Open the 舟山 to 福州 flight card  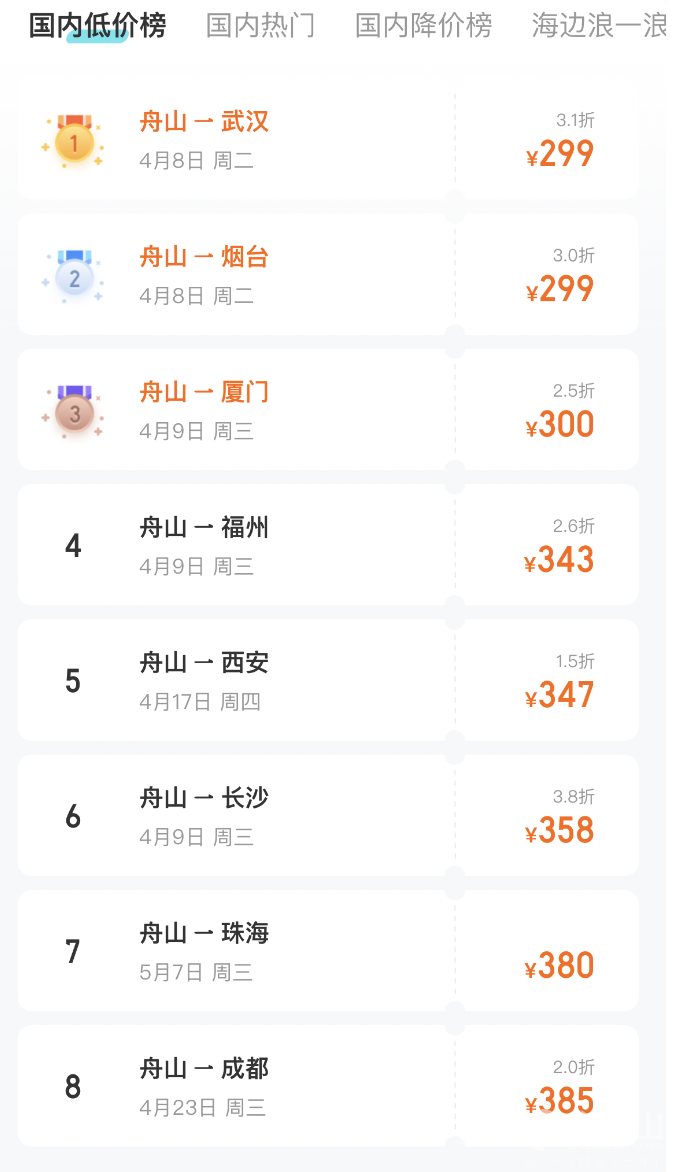click(328, 545)
